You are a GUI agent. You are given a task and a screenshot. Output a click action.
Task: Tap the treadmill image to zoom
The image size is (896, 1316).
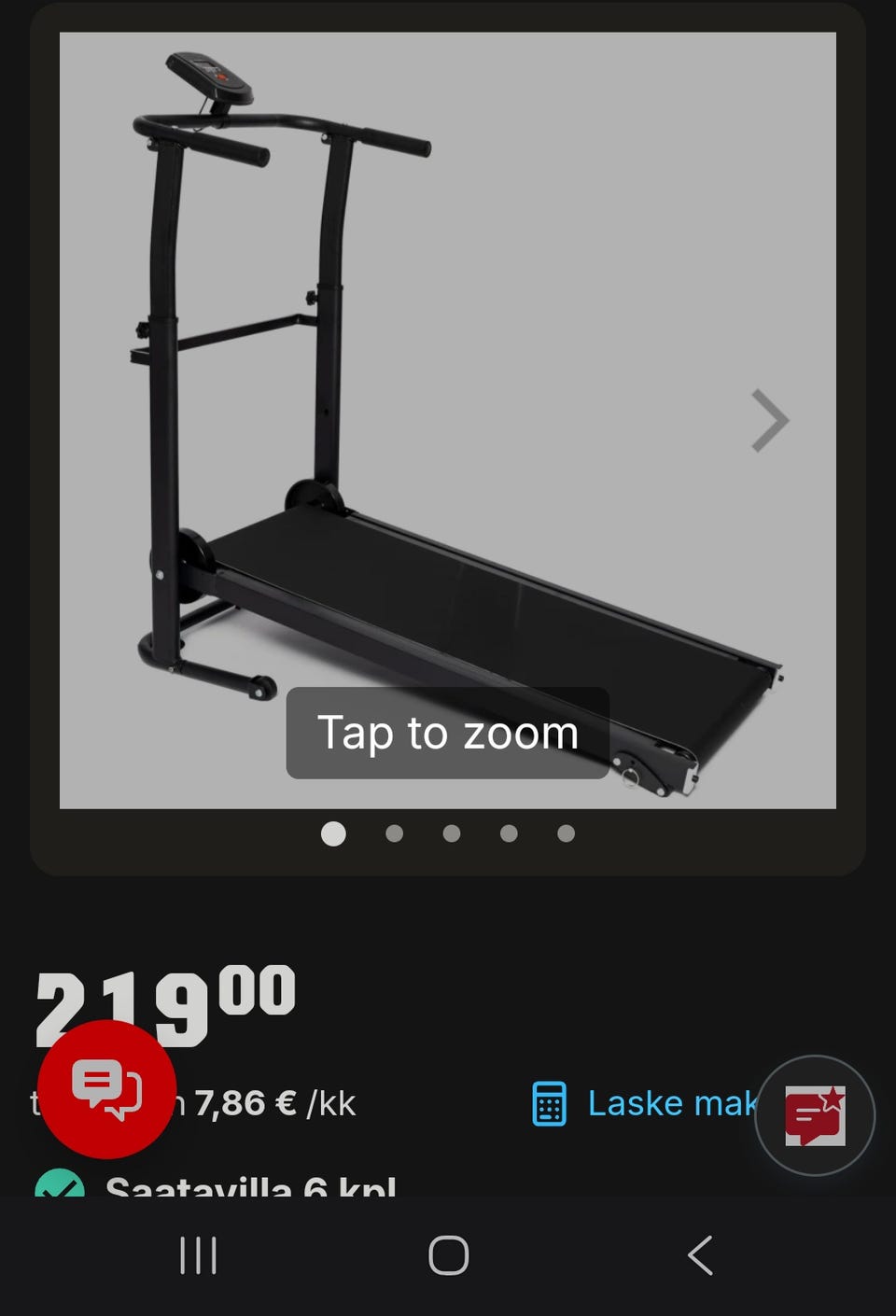(x=448, y=420)
